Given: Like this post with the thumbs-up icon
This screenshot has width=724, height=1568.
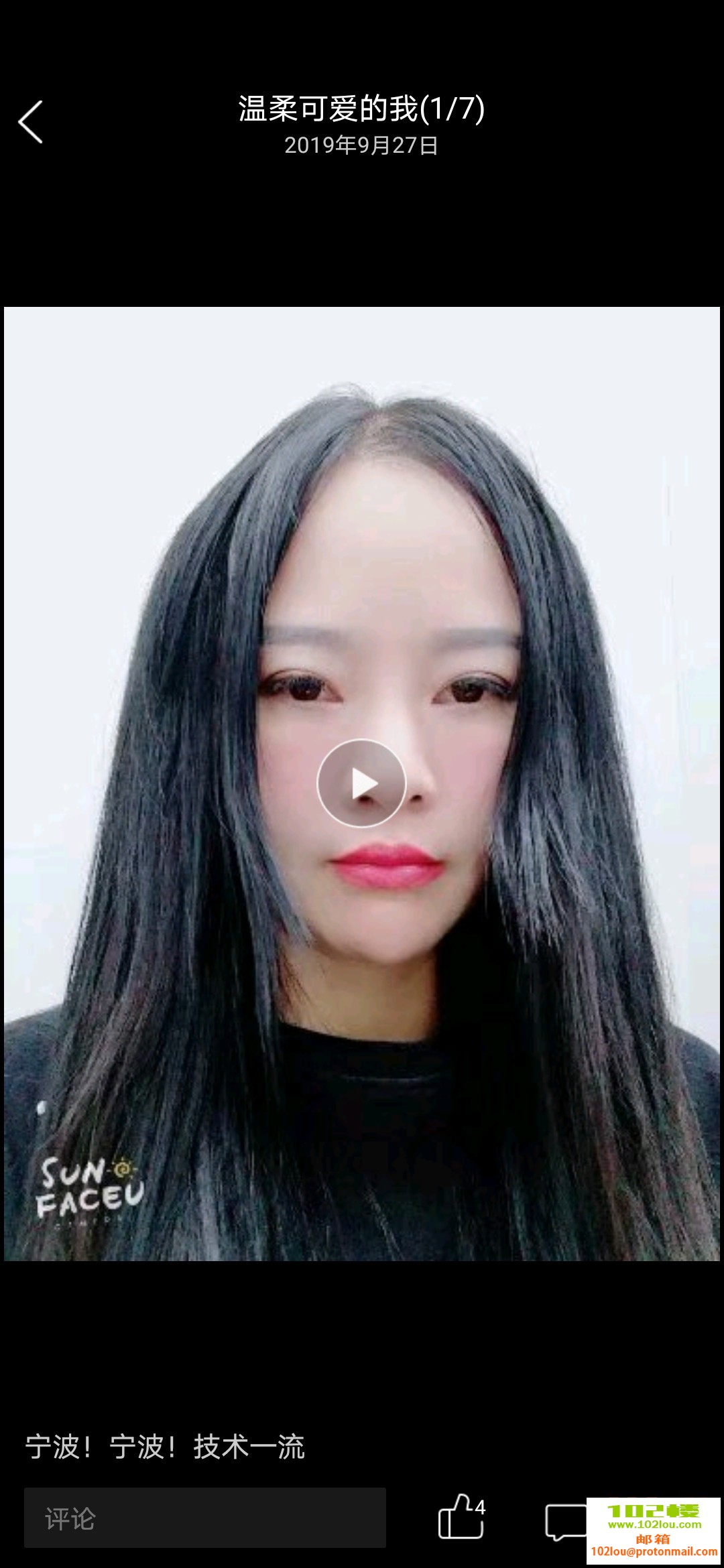Looking at the screenshot, I should tap(460, 1518).
